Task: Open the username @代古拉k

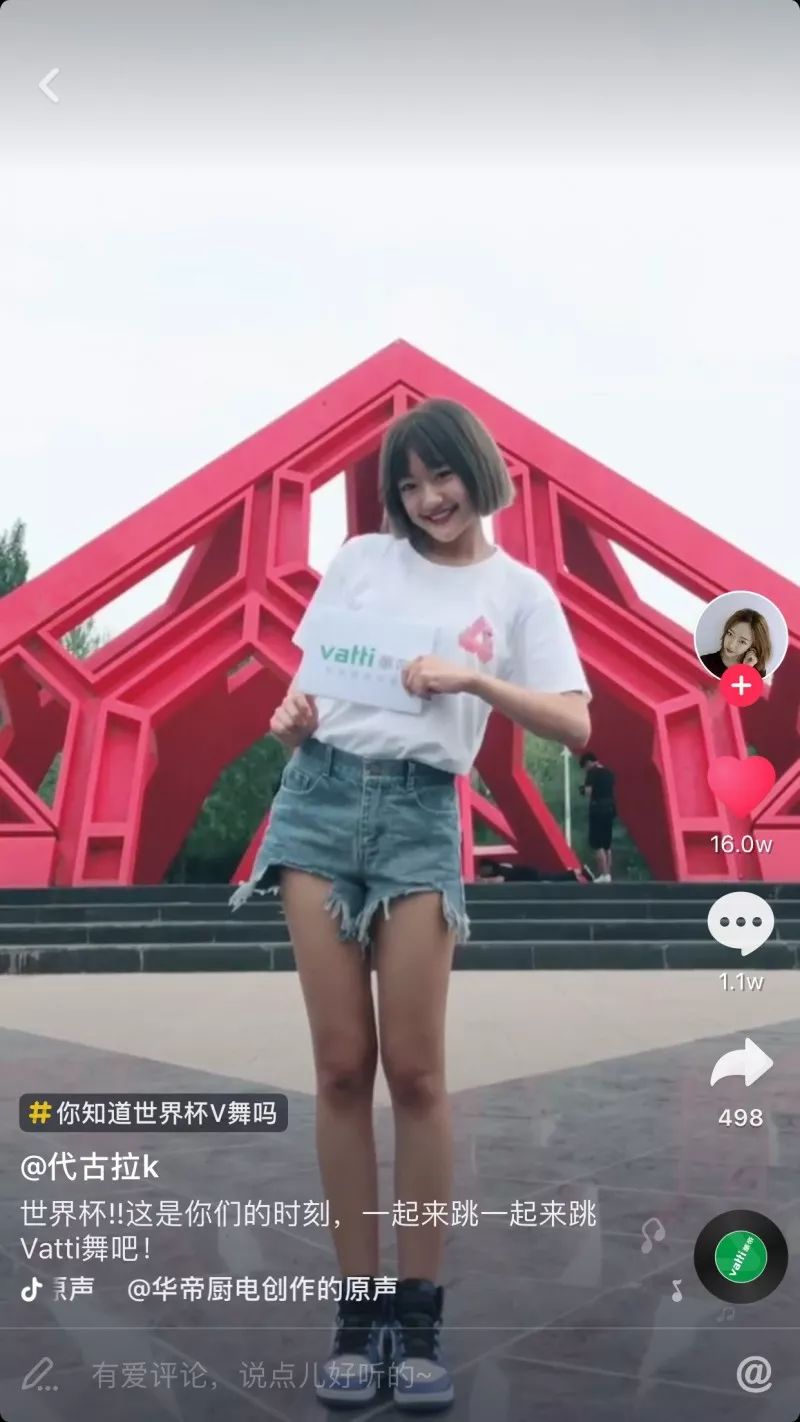Action: point(90,1167)
